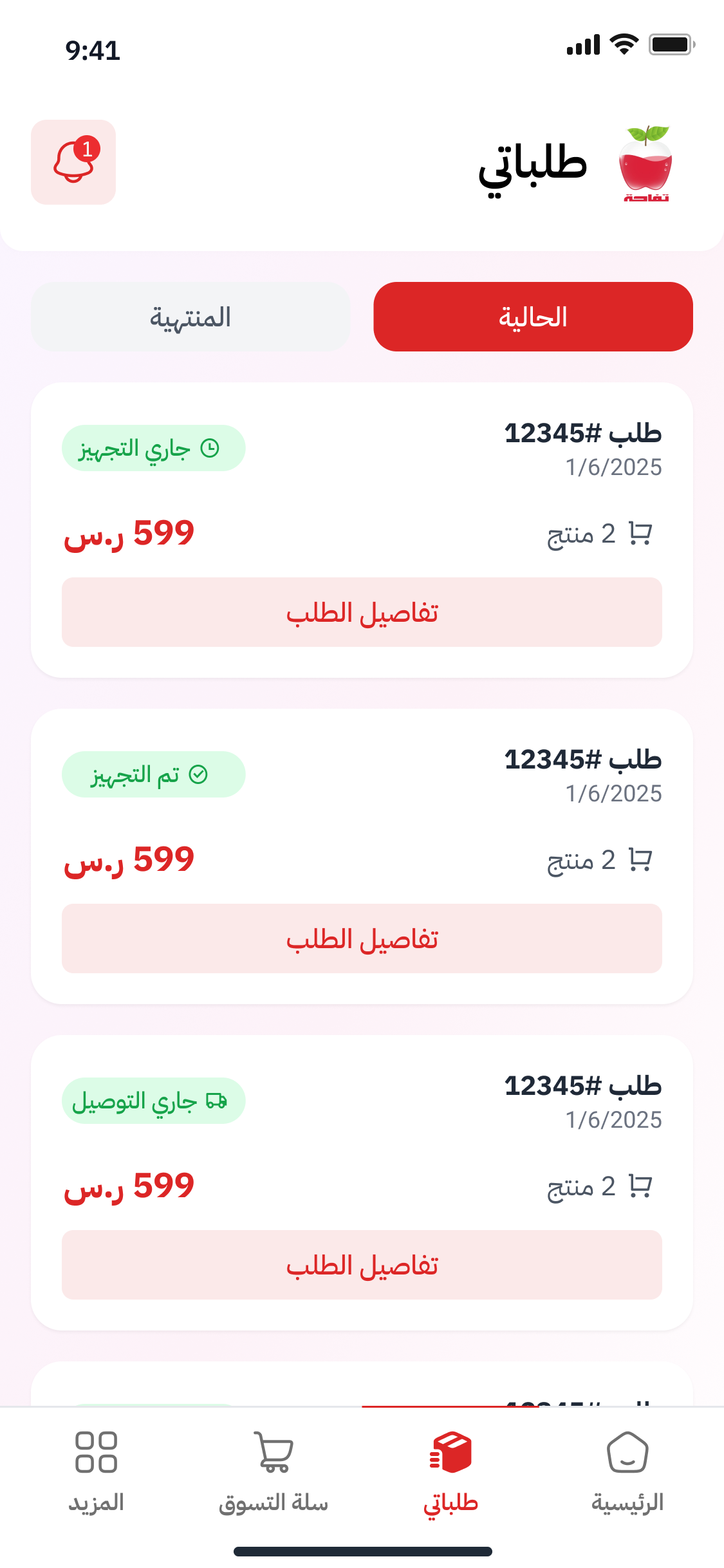Open تفاصيل الطلب for the جاري التجهيز order
724x1568 pixels.
[362, 612]
